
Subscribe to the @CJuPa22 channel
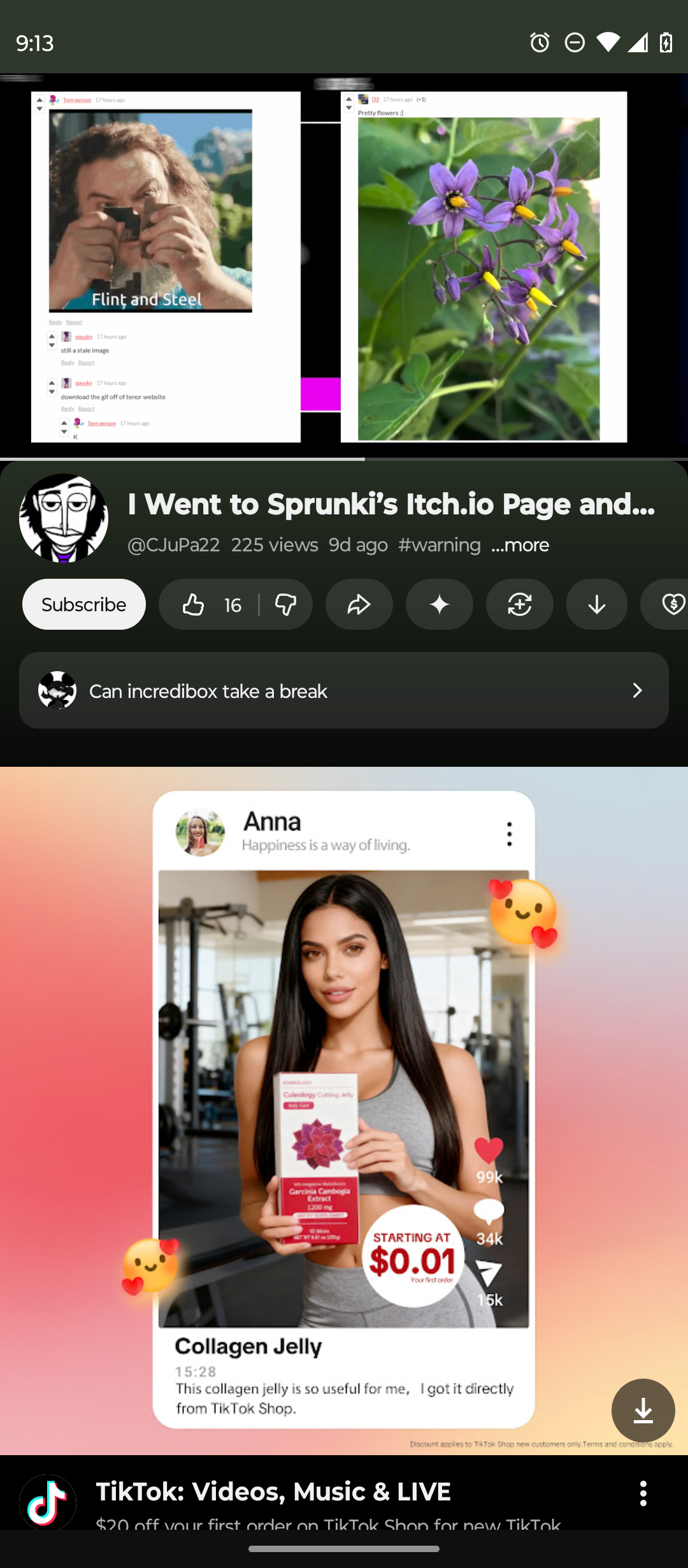tap(83, 604)
